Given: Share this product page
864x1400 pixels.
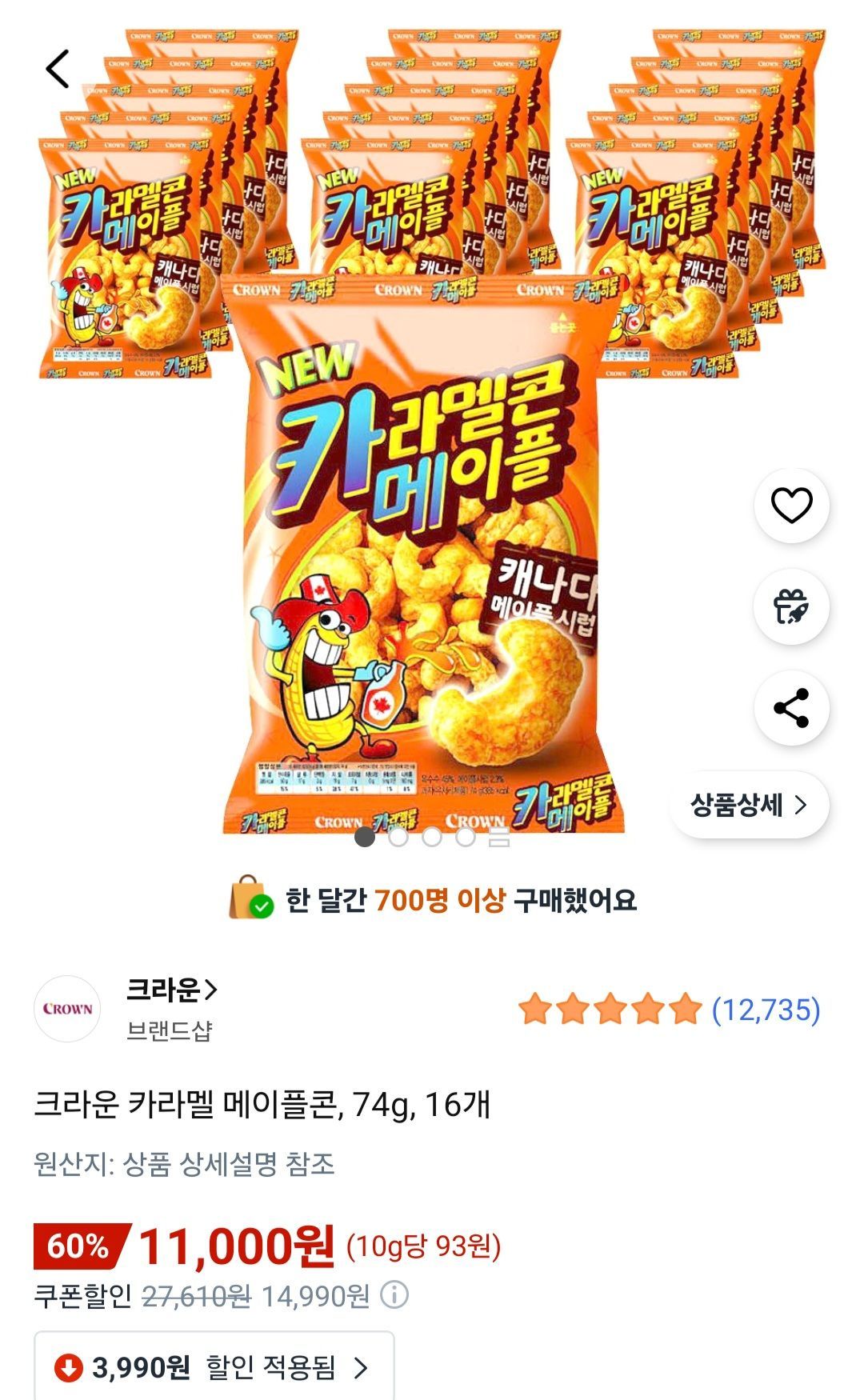Looking at the screenshot, I should [x=791, y=708].
